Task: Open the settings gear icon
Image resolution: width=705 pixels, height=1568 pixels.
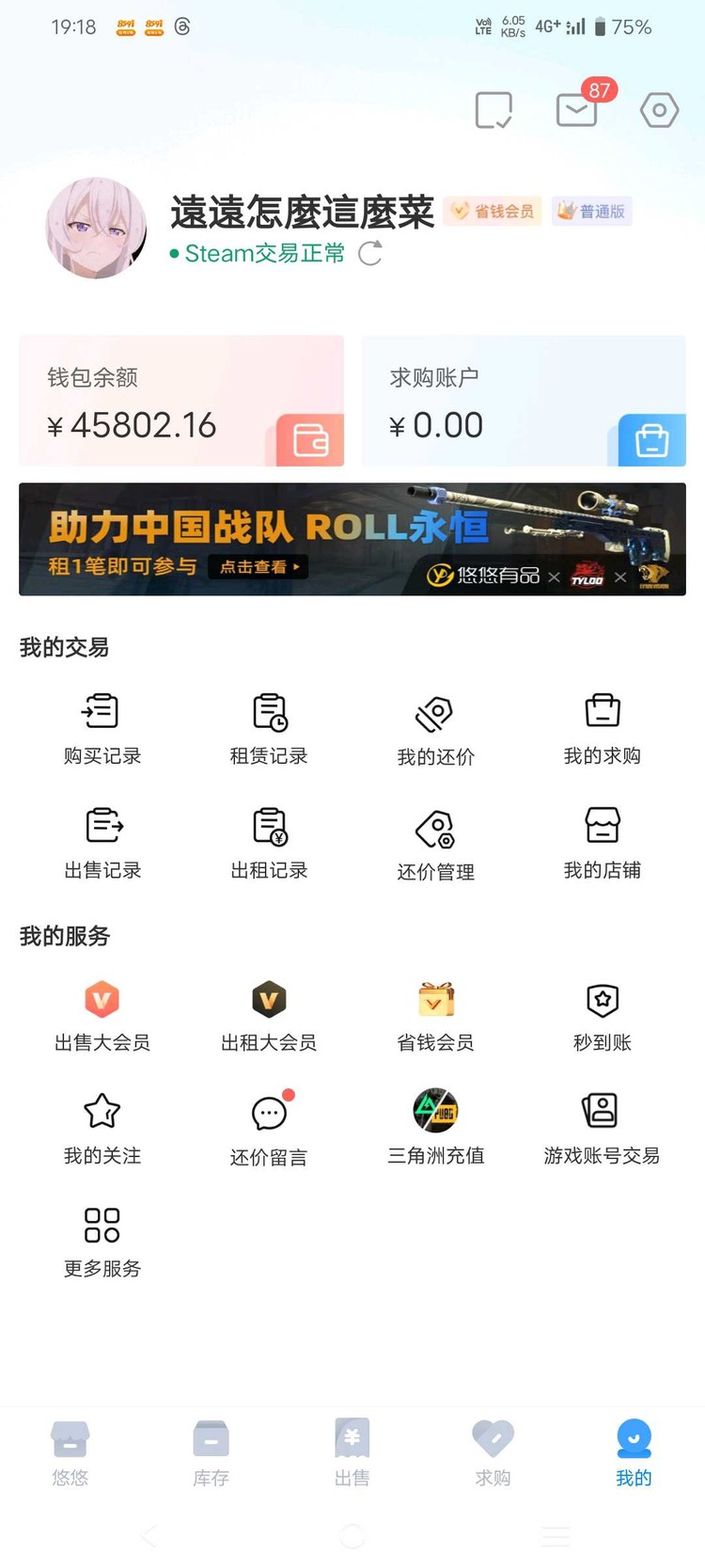Action: tap(658, 110)
